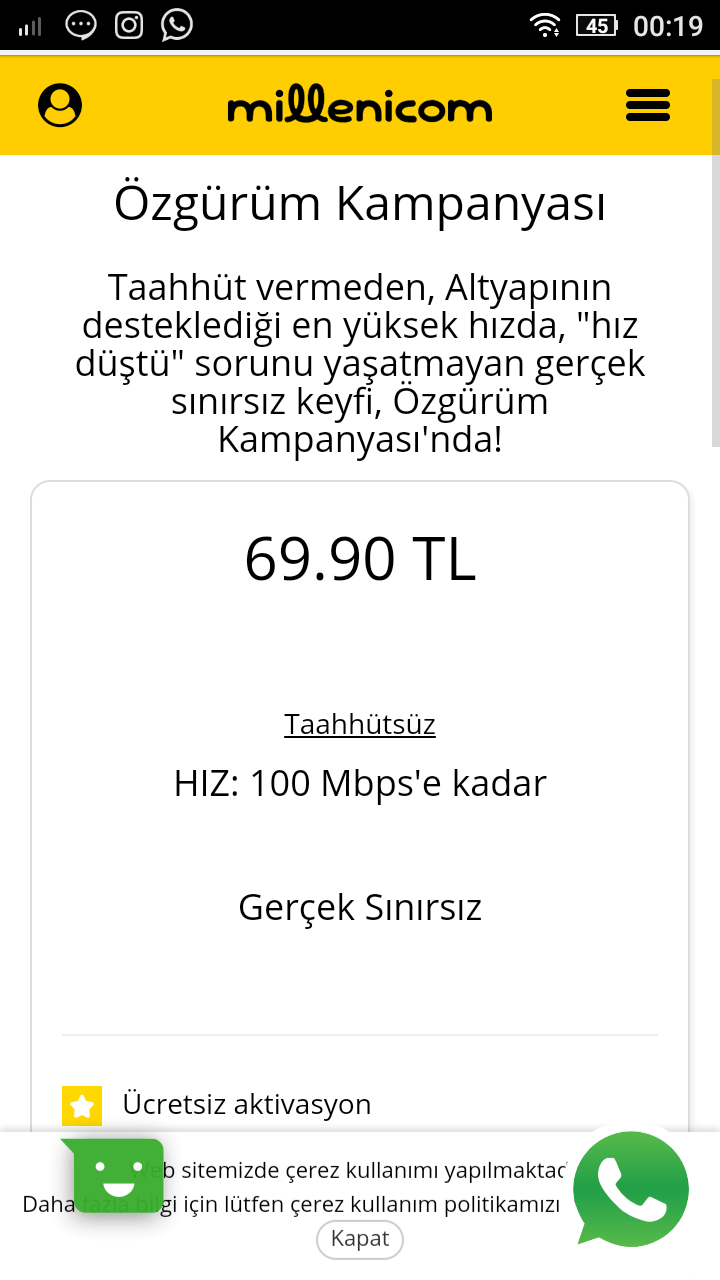Viewport: 720px width, 1280px height.
Task: Open the hamburger navigation menu
Action: point(647,105)
